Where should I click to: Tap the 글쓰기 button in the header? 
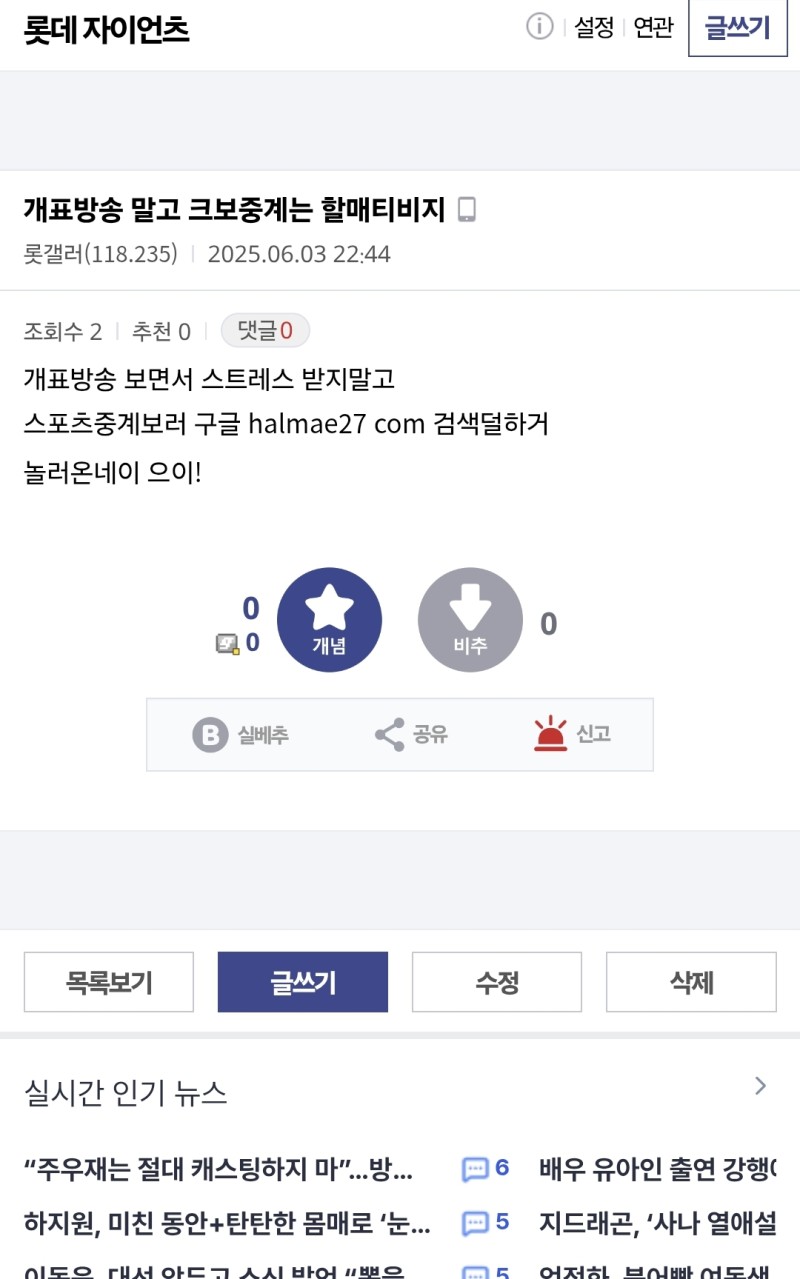tap(738, 28)
